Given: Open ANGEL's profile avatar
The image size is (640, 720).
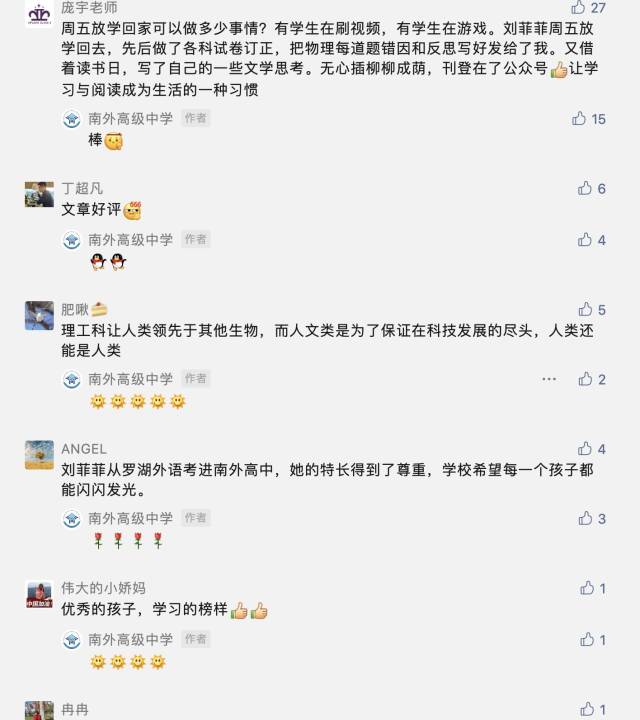Looking at the screenshot, I should point(39,455).
